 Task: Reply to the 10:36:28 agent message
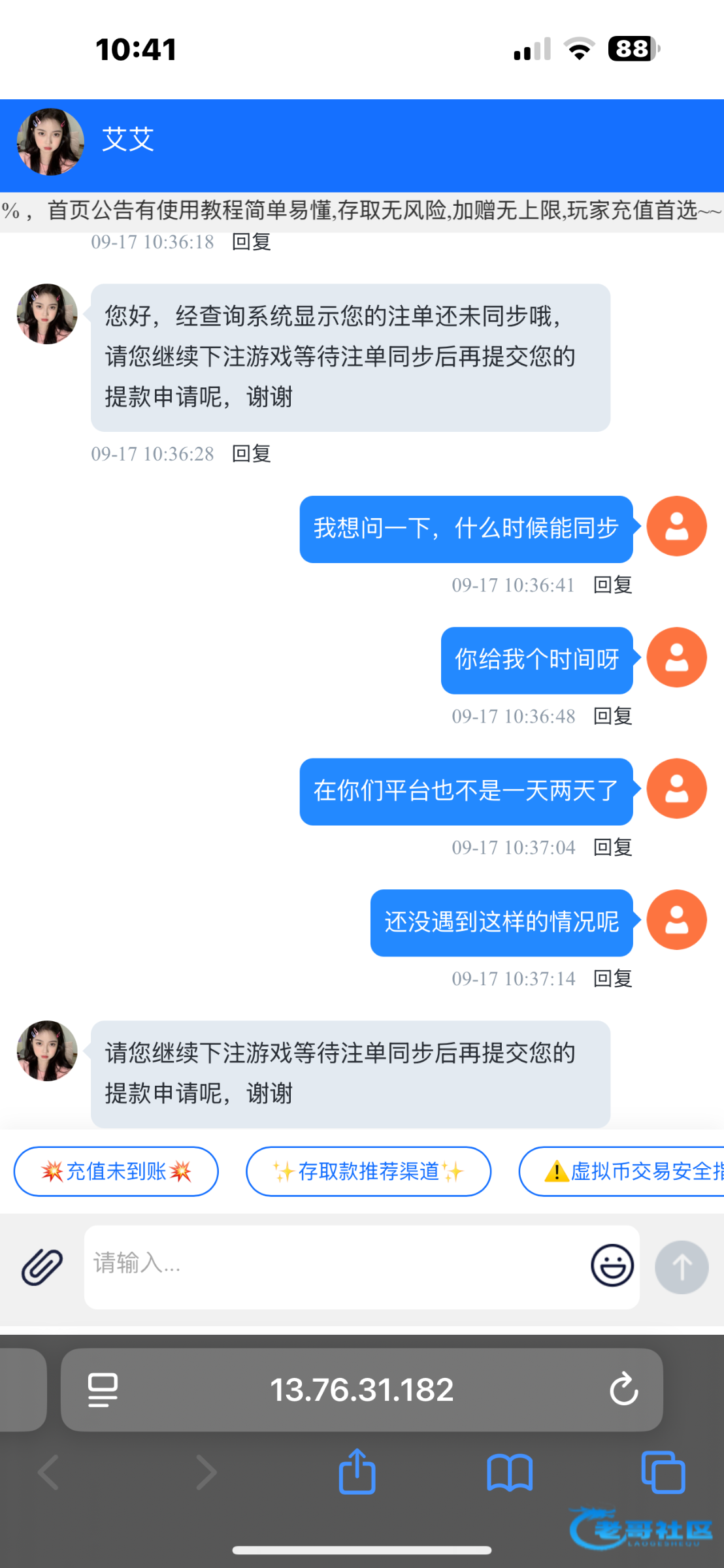(x=252, y=453)
